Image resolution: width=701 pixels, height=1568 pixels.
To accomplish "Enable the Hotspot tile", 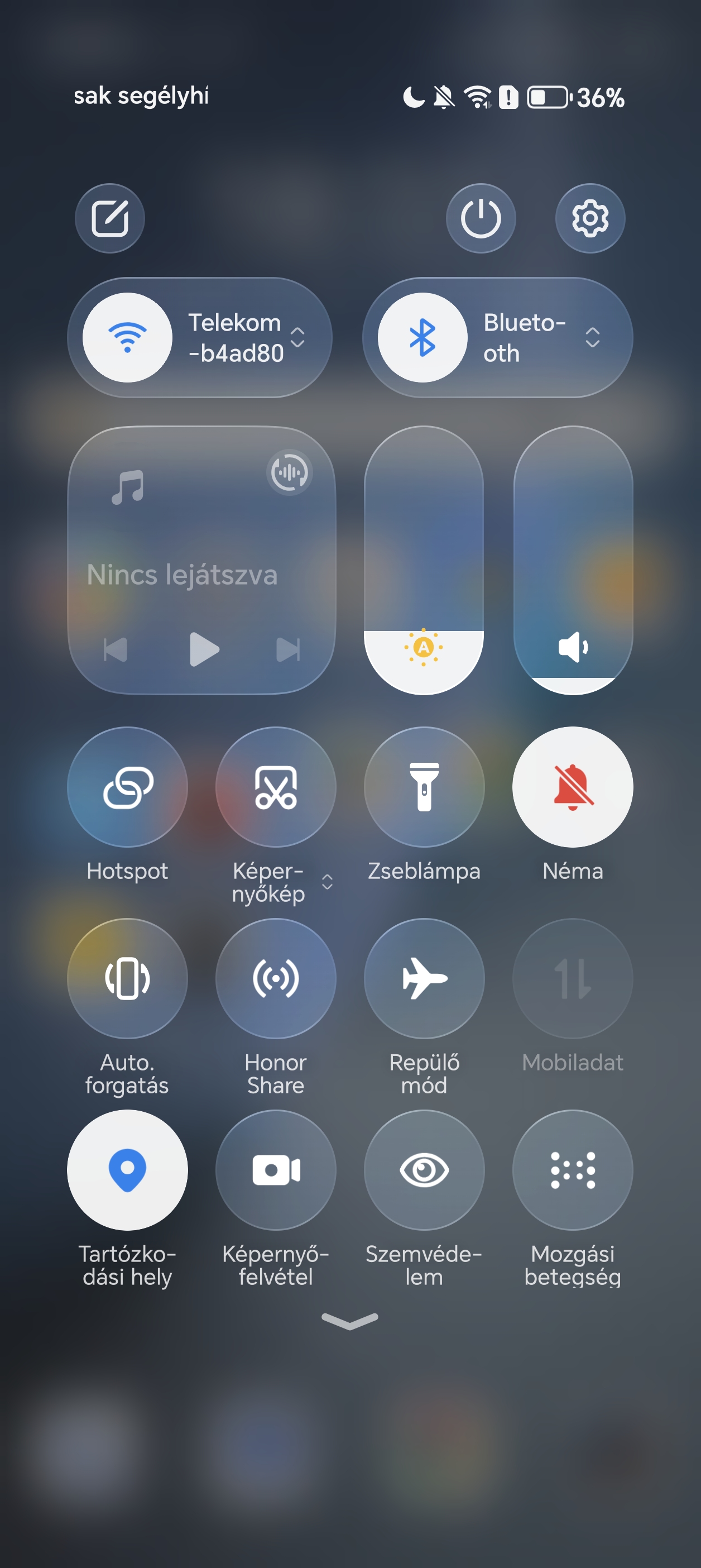I will click(127, 787).
